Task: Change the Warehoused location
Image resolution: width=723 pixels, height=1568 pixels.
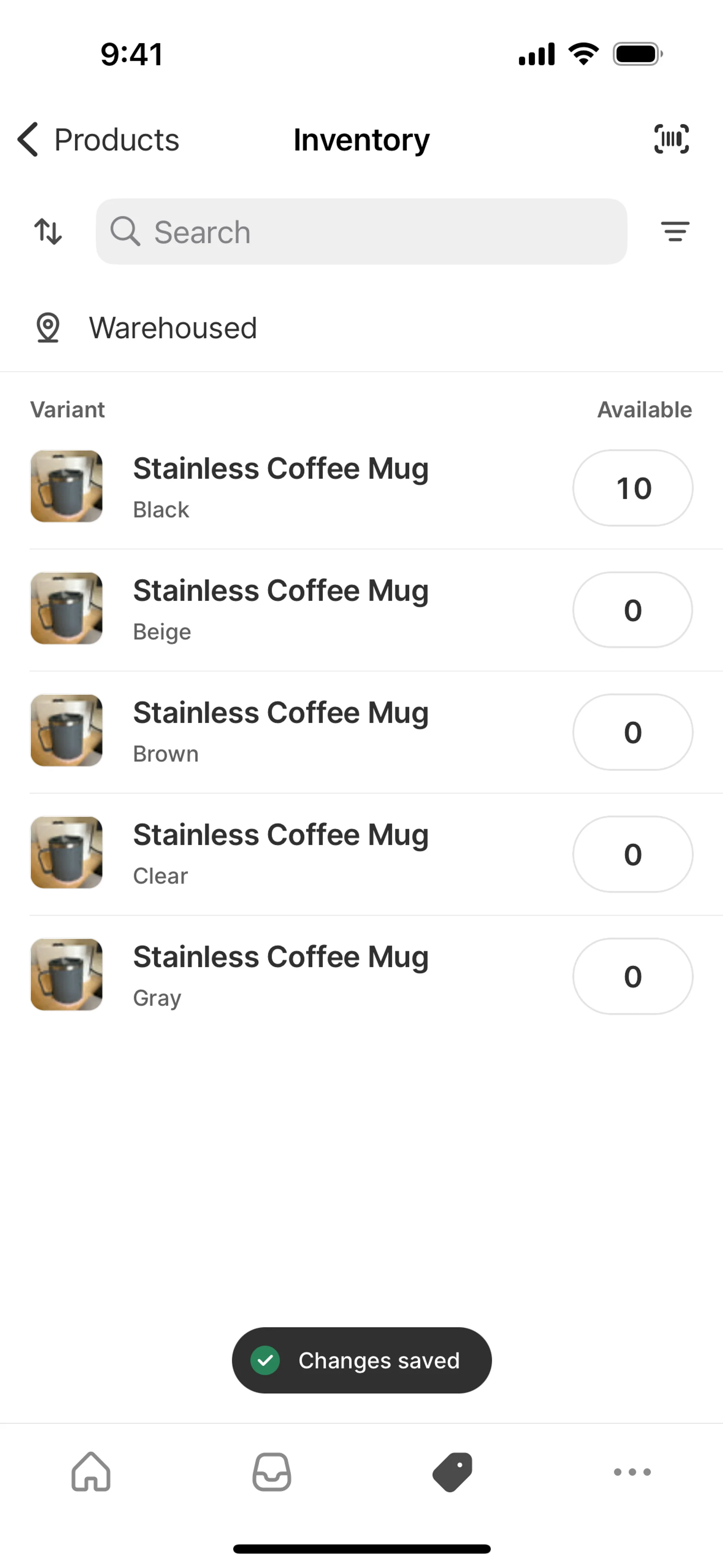Action: click(x=173, y=328)
